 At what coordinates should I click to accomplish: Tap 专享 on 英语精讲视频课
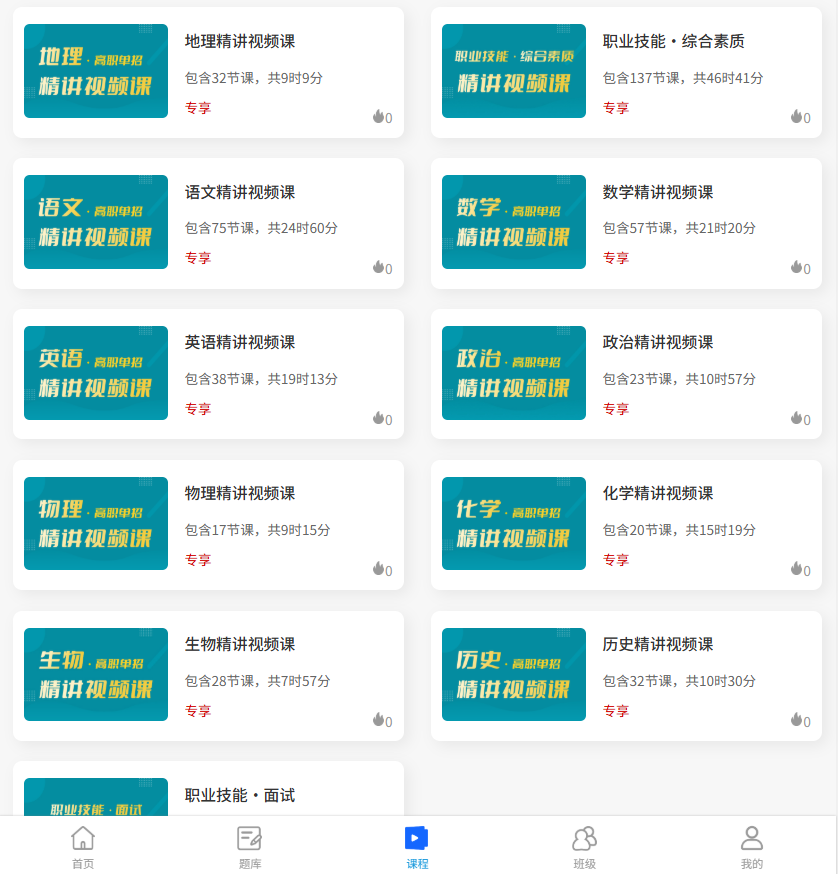pyautogui.click(x=198, y=408)
